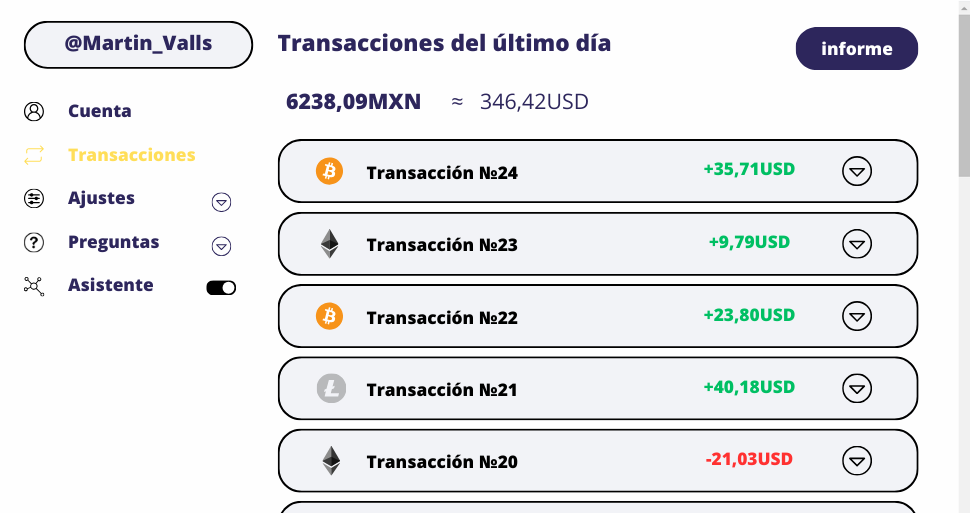
Task: Expand details of Transacción №20
Action: pyautogui.click(x=856, y=461)
